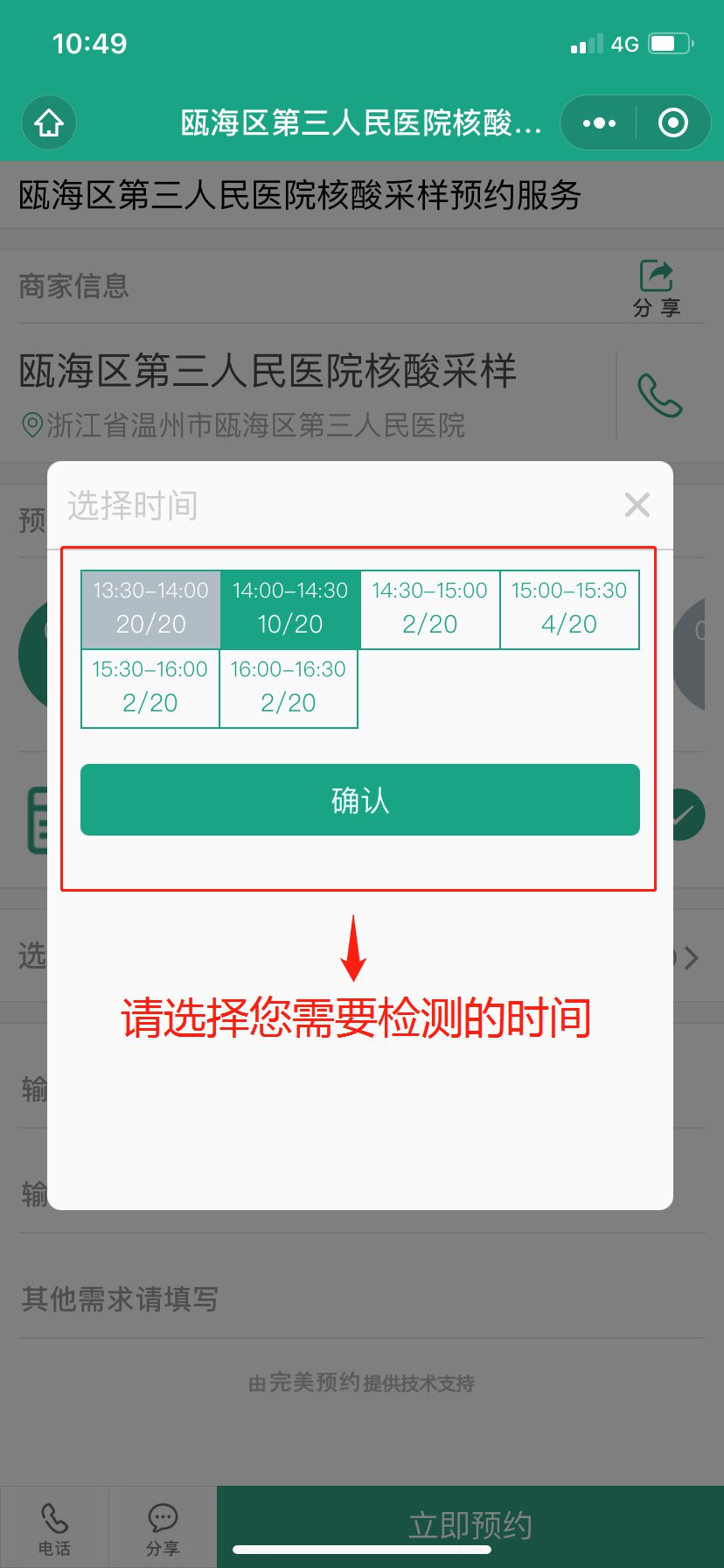Choose the 16:00–16:30 time slot
This screenshot has width=724, height=1568.
point(289,688)
